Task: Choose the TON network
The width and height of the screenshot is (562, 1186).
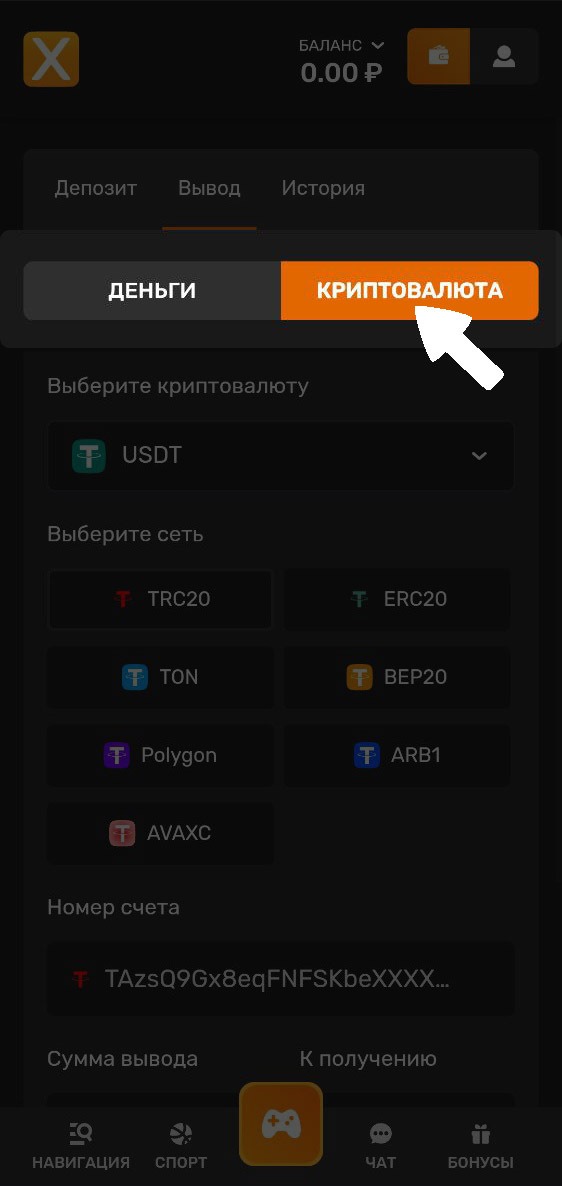Action: pyautogui.click(x=160, y=677)
